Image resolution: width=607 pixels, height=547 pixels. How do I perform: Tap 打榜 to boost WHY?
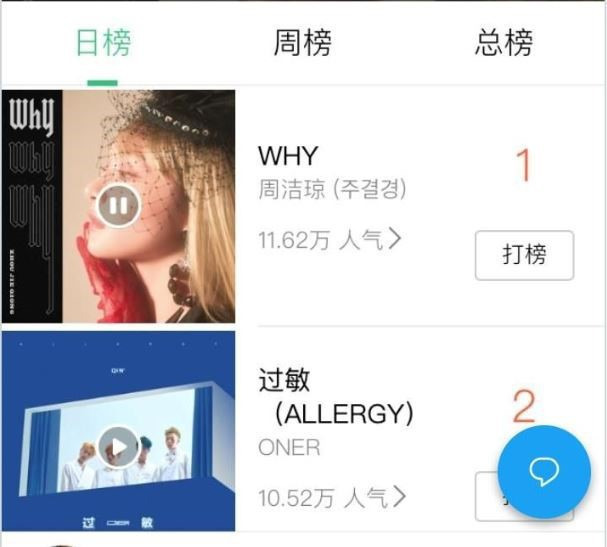[523, 255]
